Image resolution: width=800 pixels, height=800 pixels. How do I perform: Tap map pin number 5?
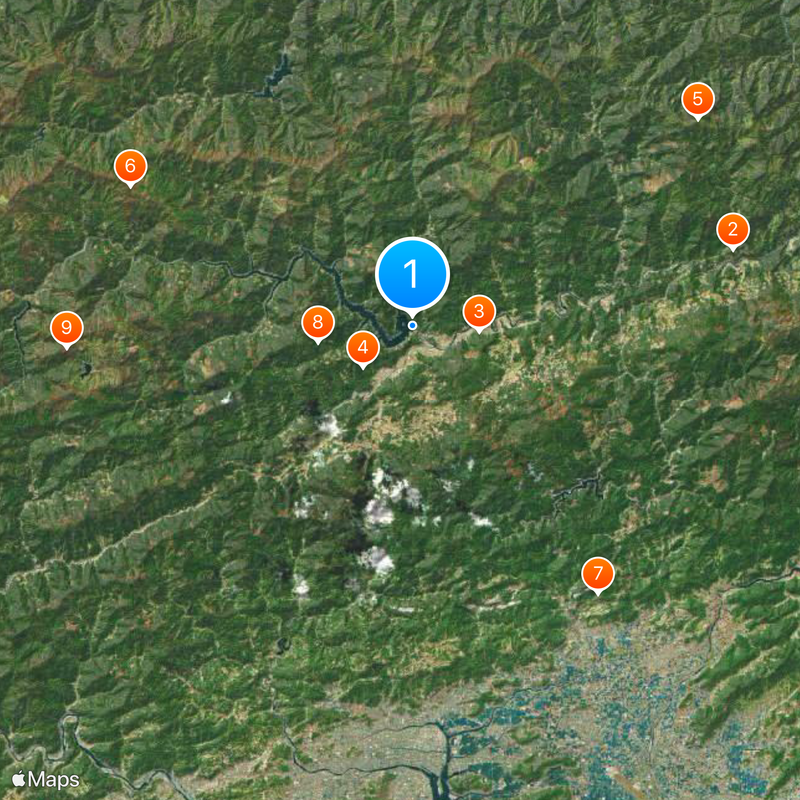697,99
